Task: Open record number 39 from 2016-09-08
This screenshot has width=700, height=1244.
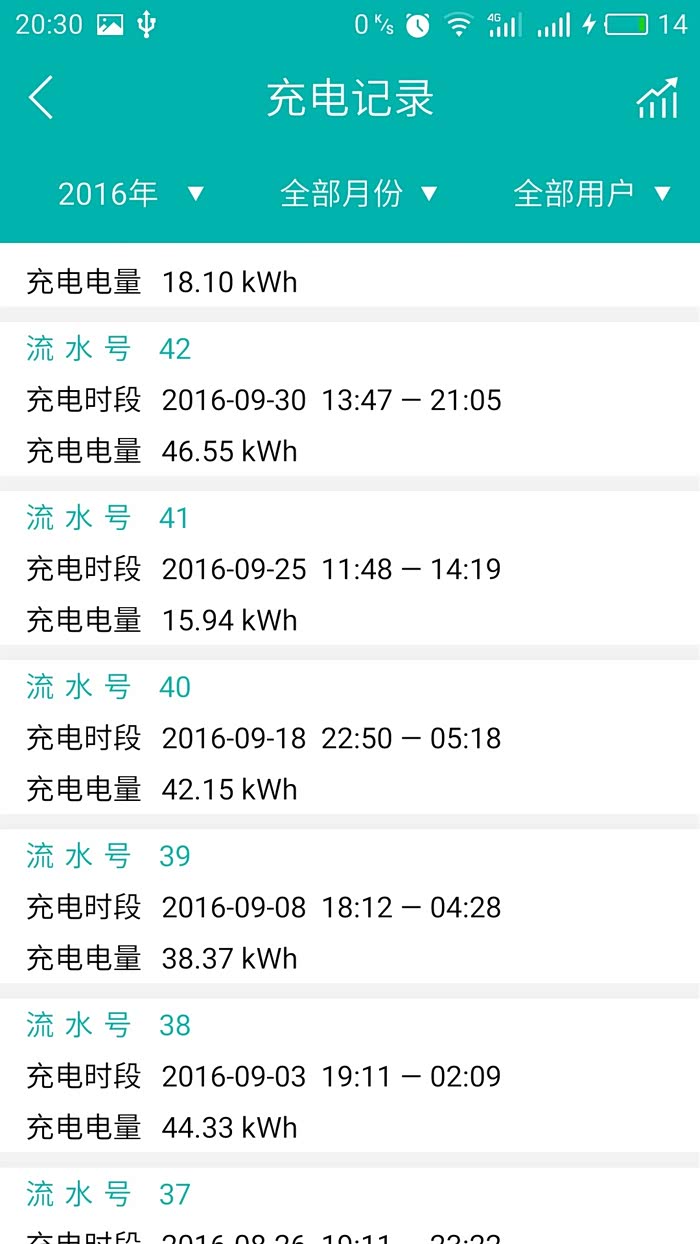Action: click(x=350, y=907)
